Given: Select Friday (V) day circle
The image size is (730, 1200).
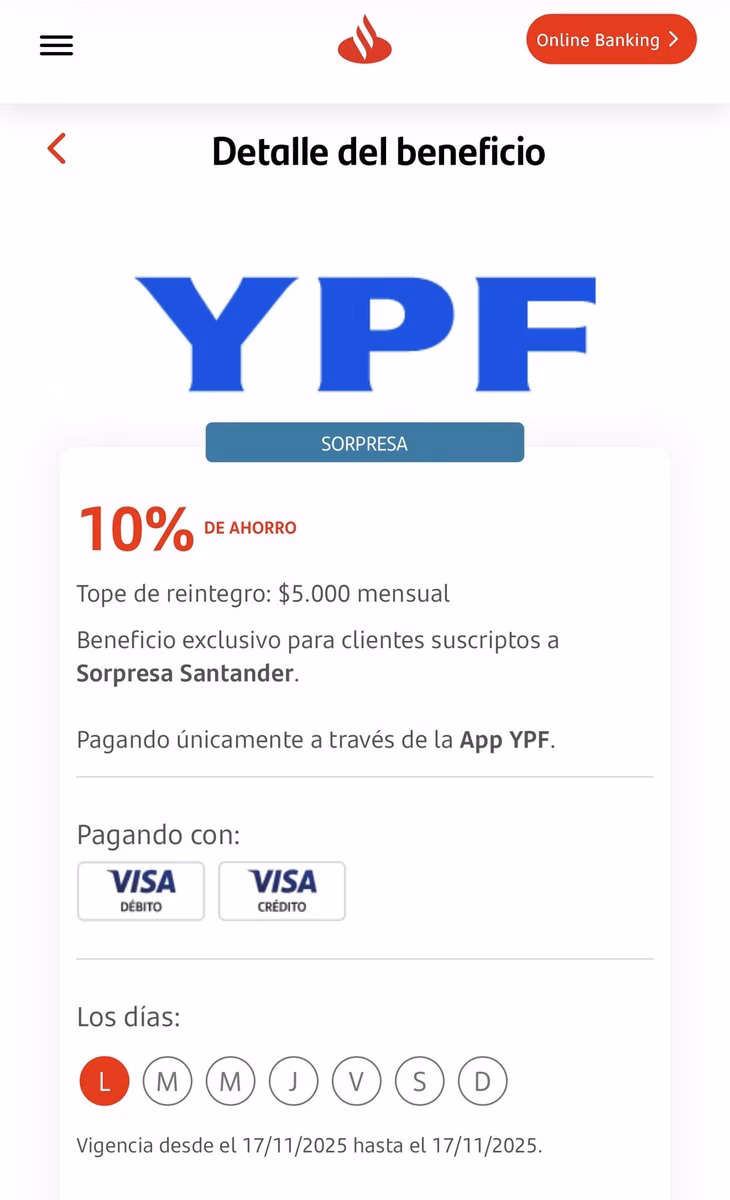Looking at the screenshot, I should pos(356,1081).
